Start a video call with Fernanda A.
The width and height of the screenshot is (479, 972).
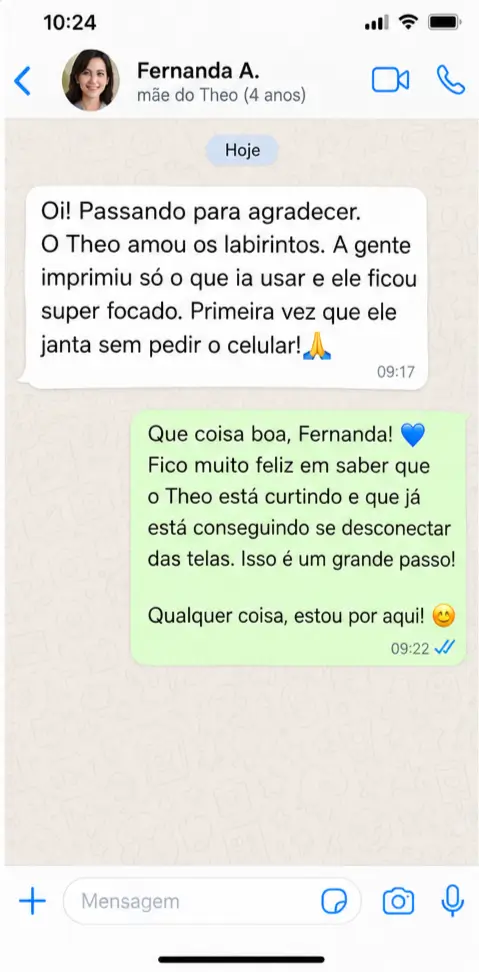pos(390,81)
